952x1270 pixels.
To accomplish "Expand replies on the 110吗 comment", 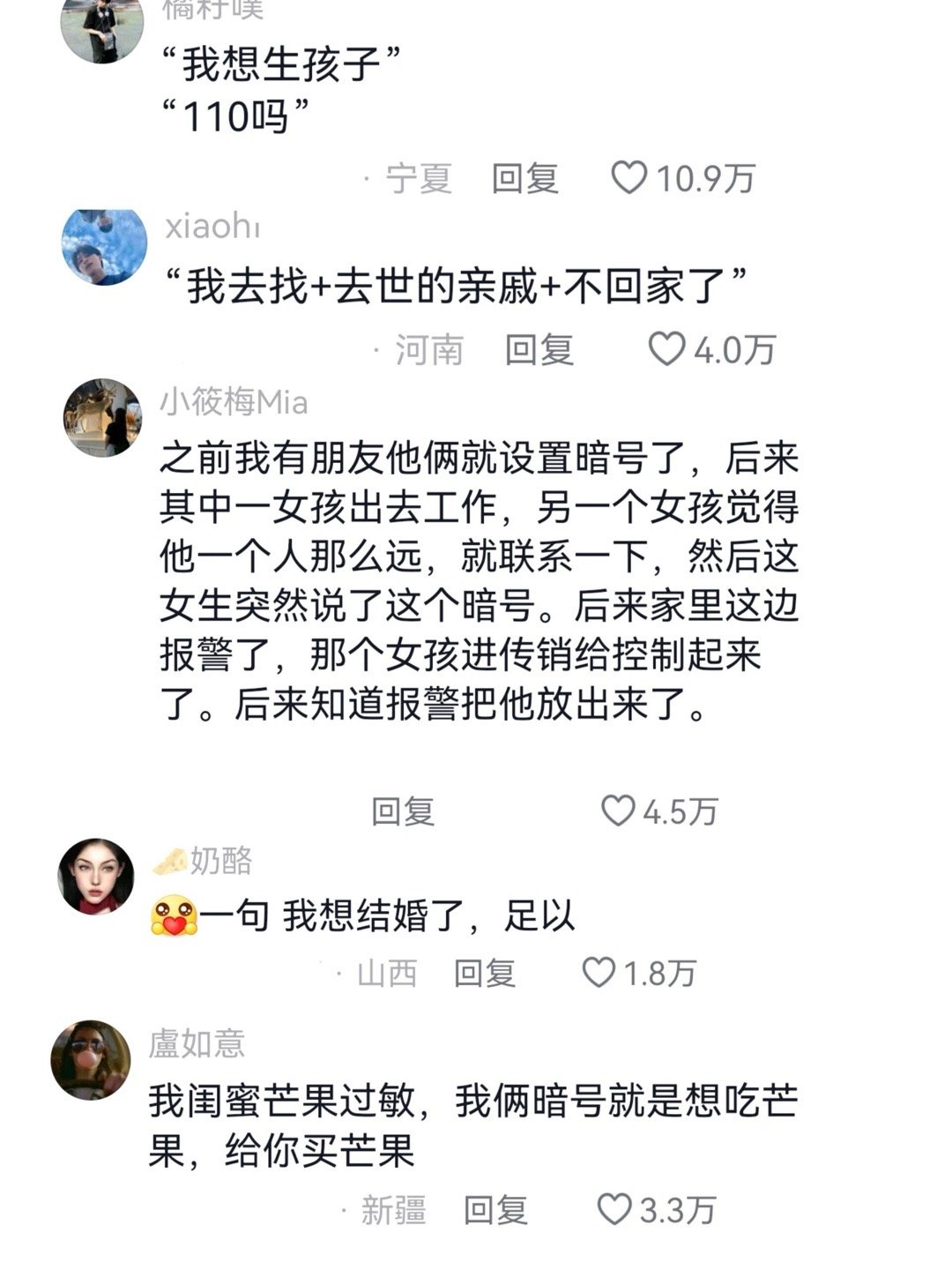I will (x=525, y=179).
